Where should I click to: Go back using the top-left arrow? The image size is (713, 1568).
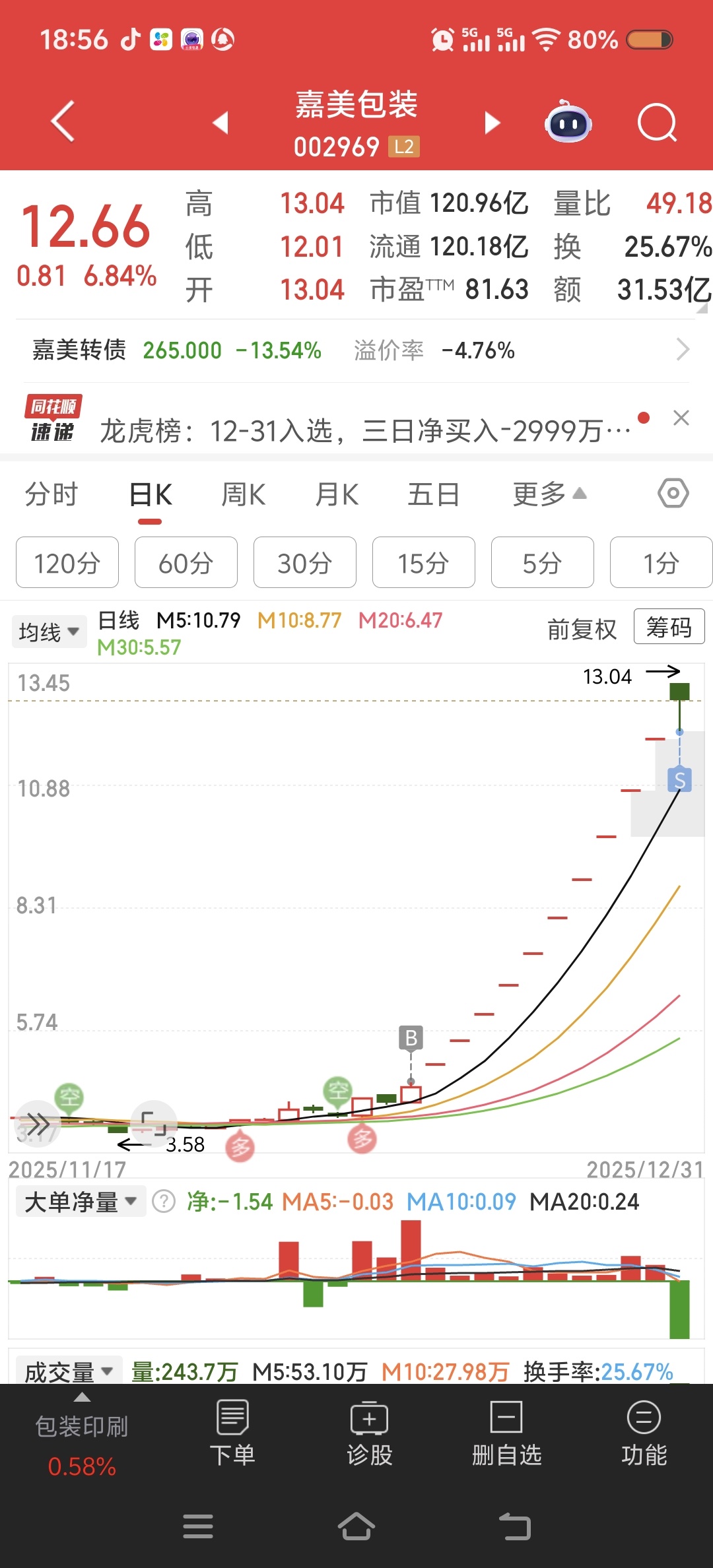pos(63,122)
